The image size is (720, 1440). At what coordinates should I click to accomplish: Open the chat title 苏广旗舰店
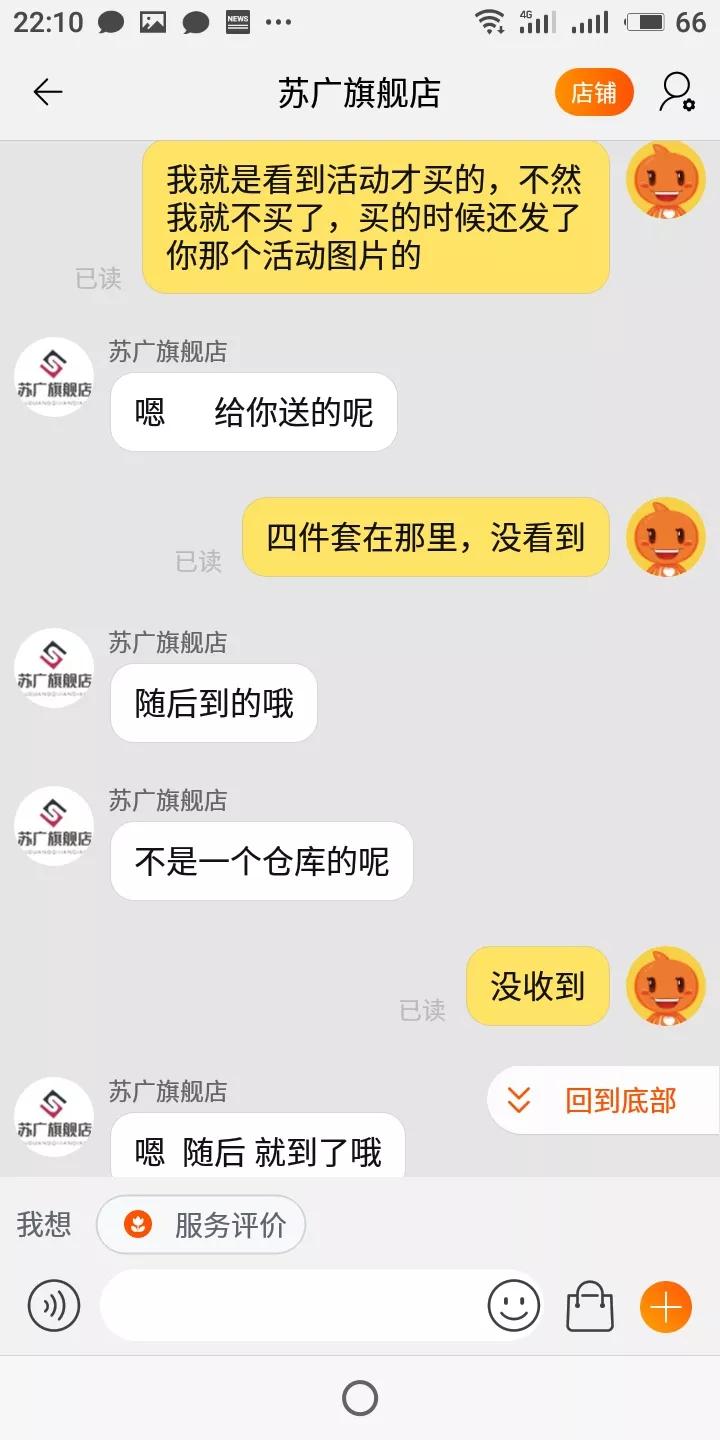click(360, 93)
